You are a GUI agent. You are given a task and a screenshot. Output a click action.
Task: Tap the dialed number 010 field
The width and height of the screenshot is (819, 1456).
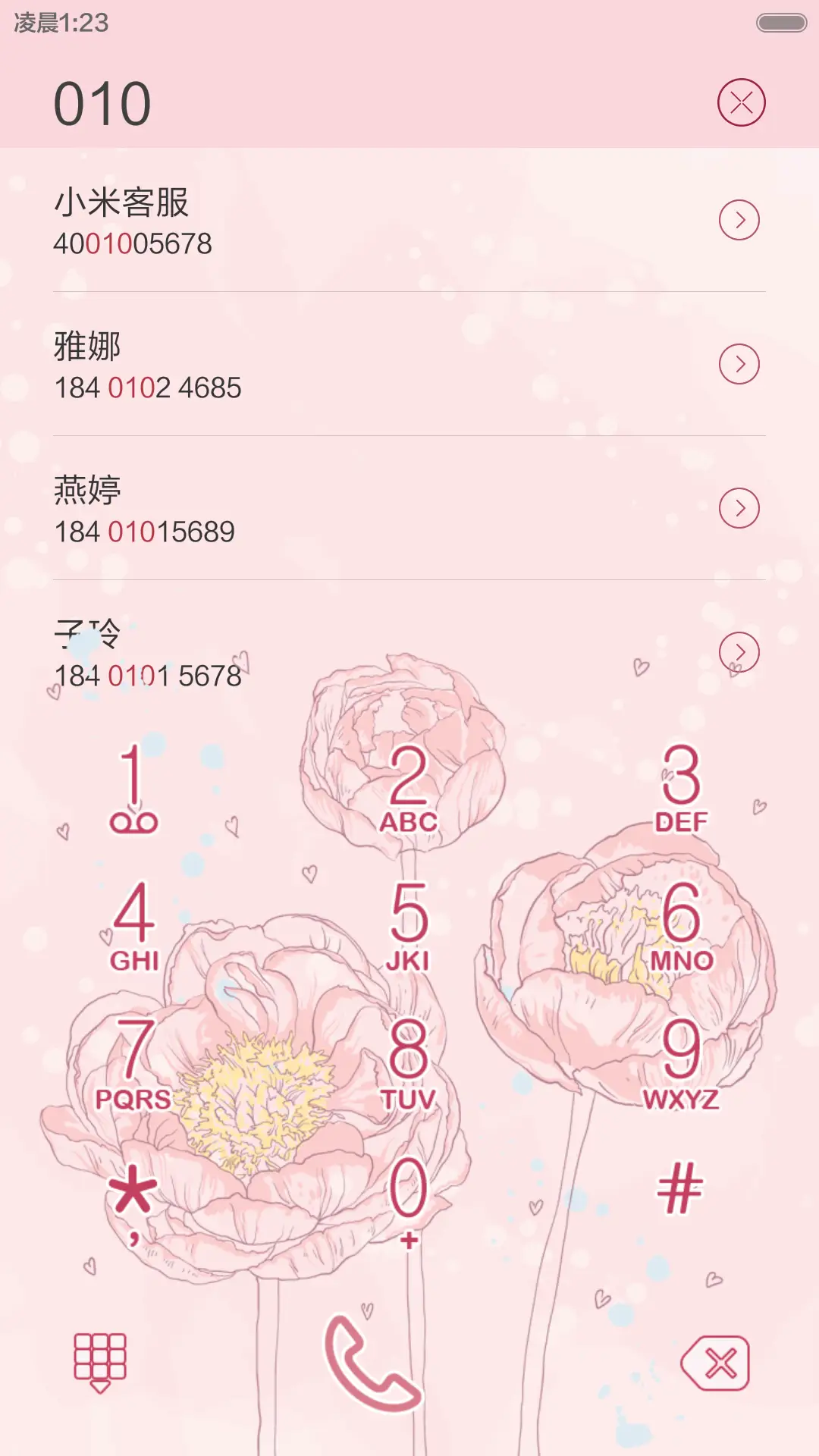(102, 101)
